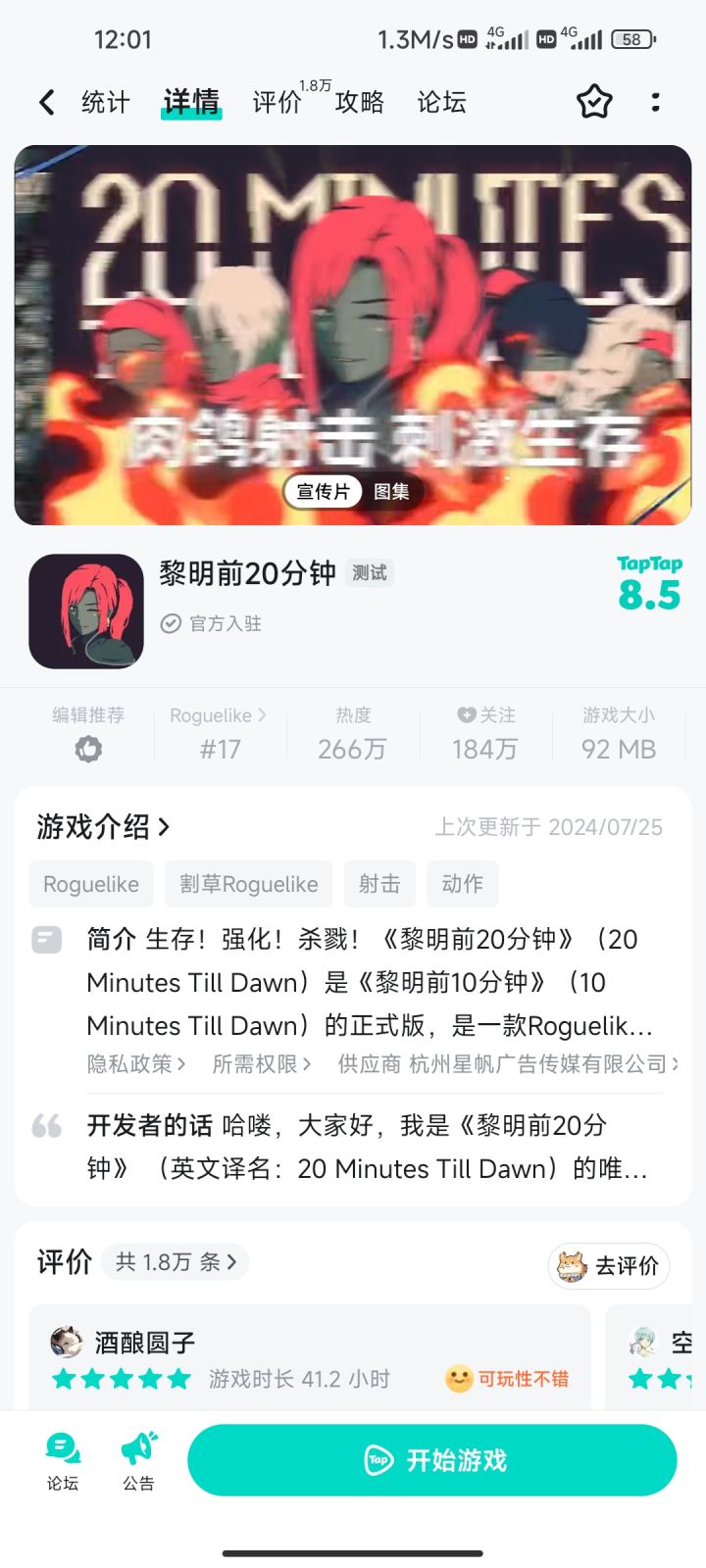Select the 宣传片 media toggle
The height and width of the screenshot is (1568, 706).
(x=323, y=492)
